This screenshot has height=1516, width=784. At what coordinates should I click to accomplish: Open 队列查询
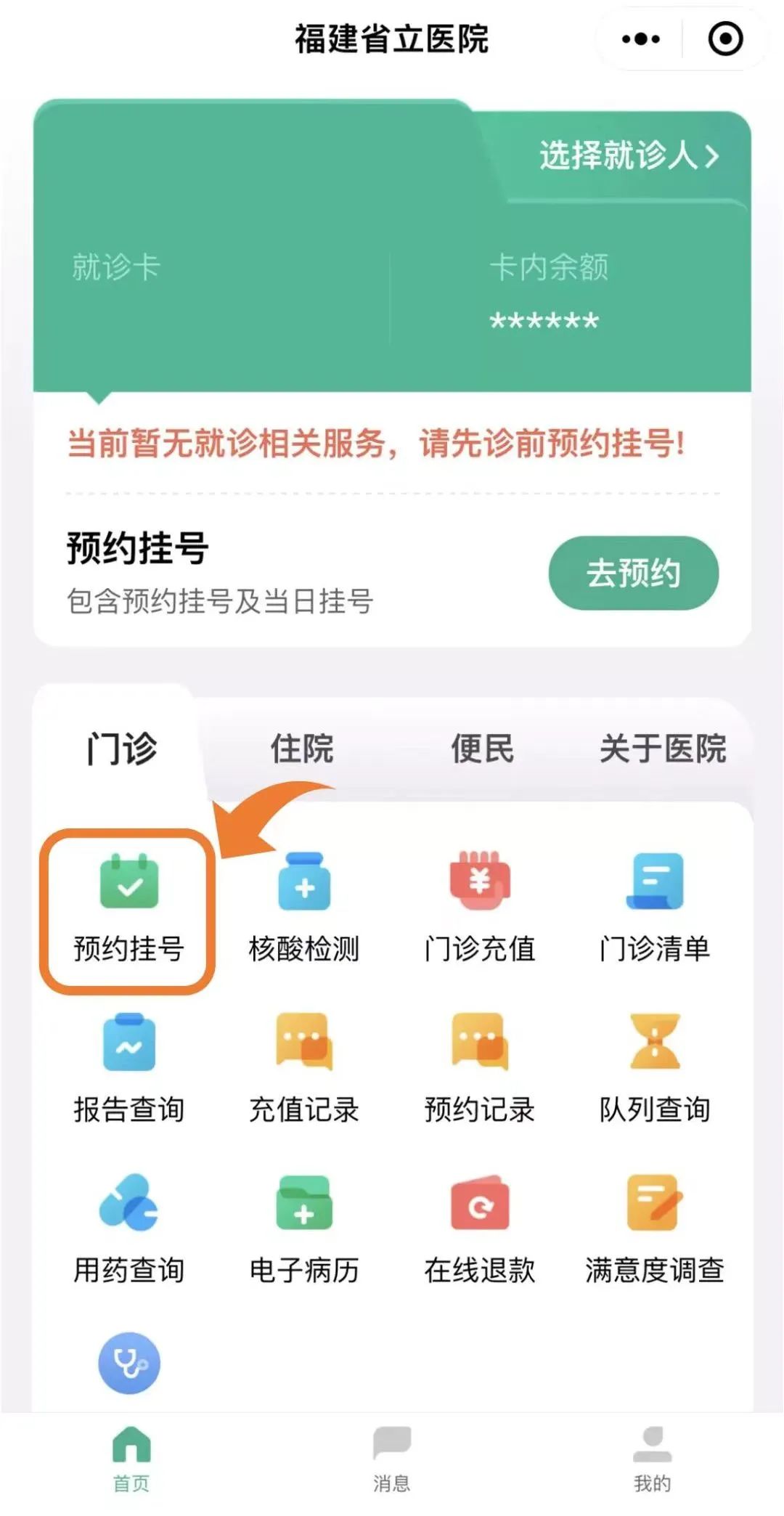coord(655,1069)
